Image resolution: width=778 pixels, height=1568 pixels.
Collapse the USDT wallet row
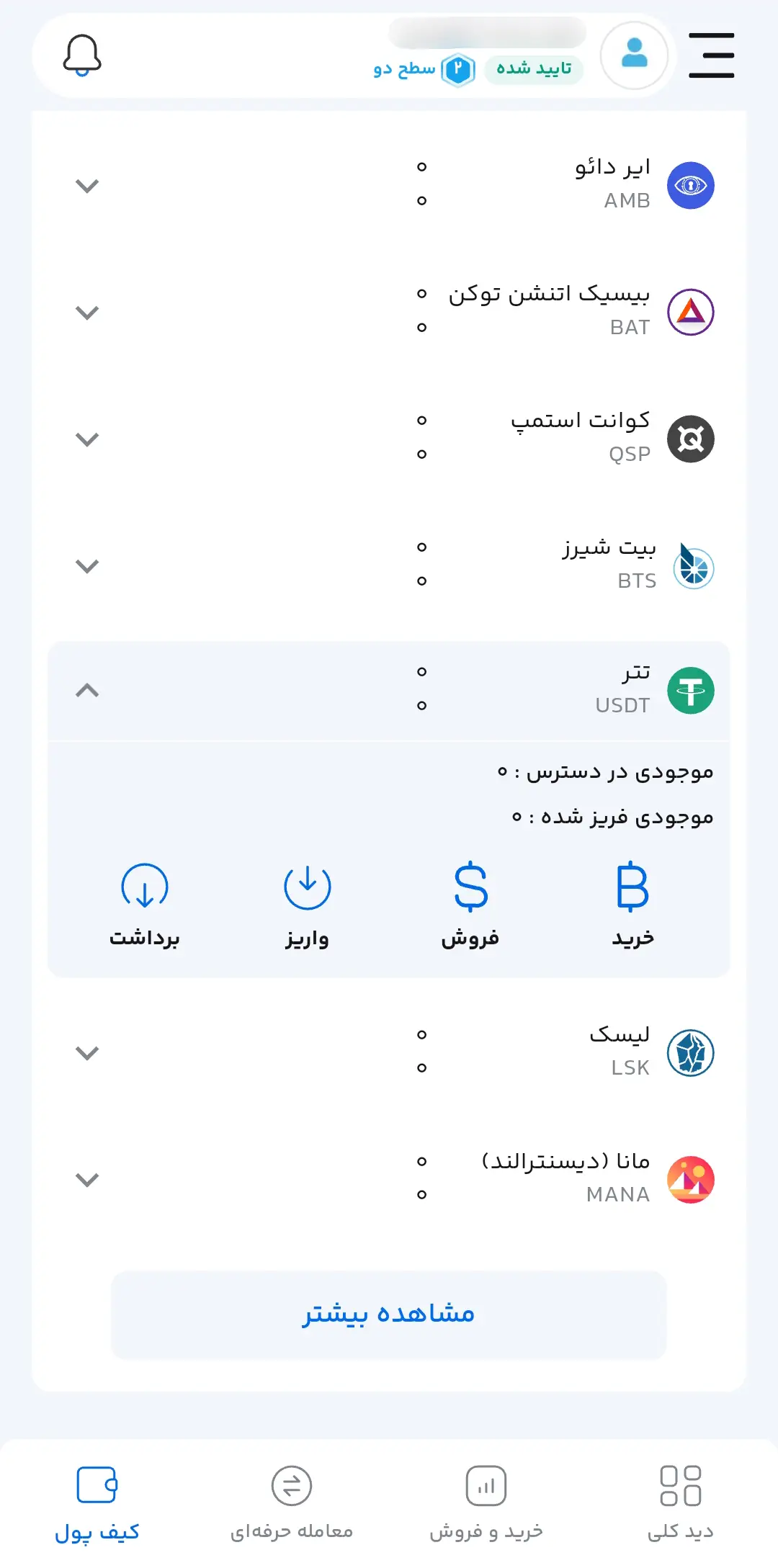point(87,691)
